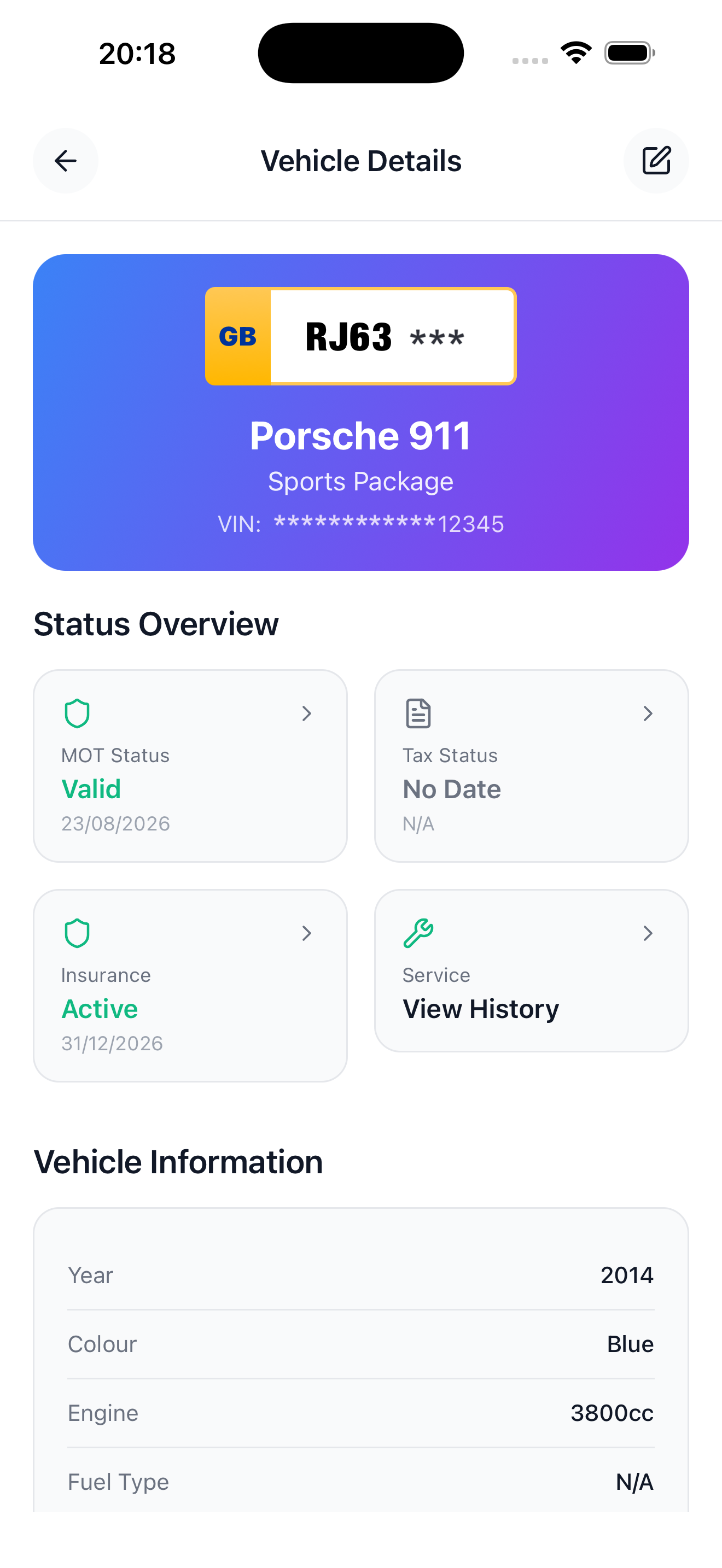This screenshot has height=1568, width=722.
Task: Select the Insurance shield icon
Action: click(x=76, y=933)
